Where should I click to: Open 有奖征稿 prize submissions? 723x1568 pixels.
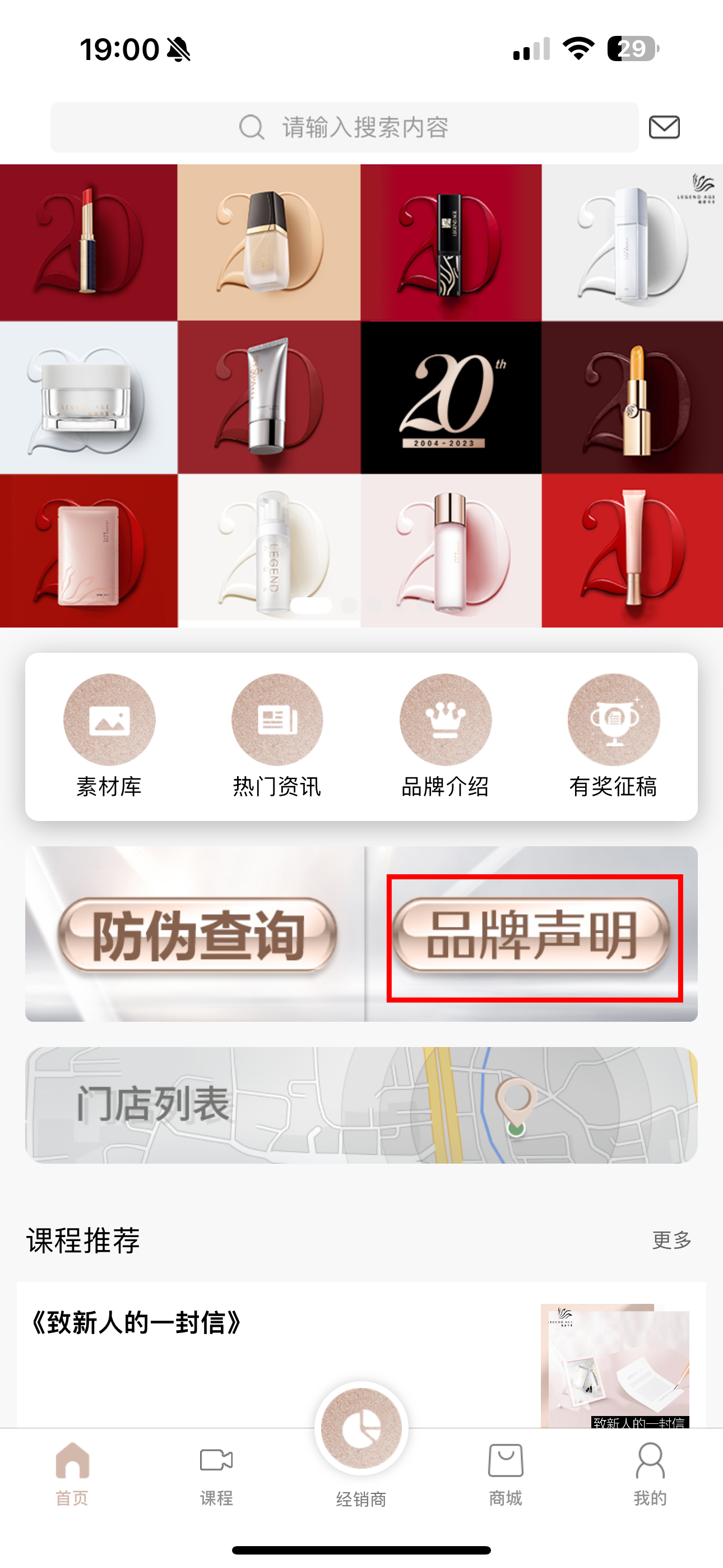click(x=614, y=735)
